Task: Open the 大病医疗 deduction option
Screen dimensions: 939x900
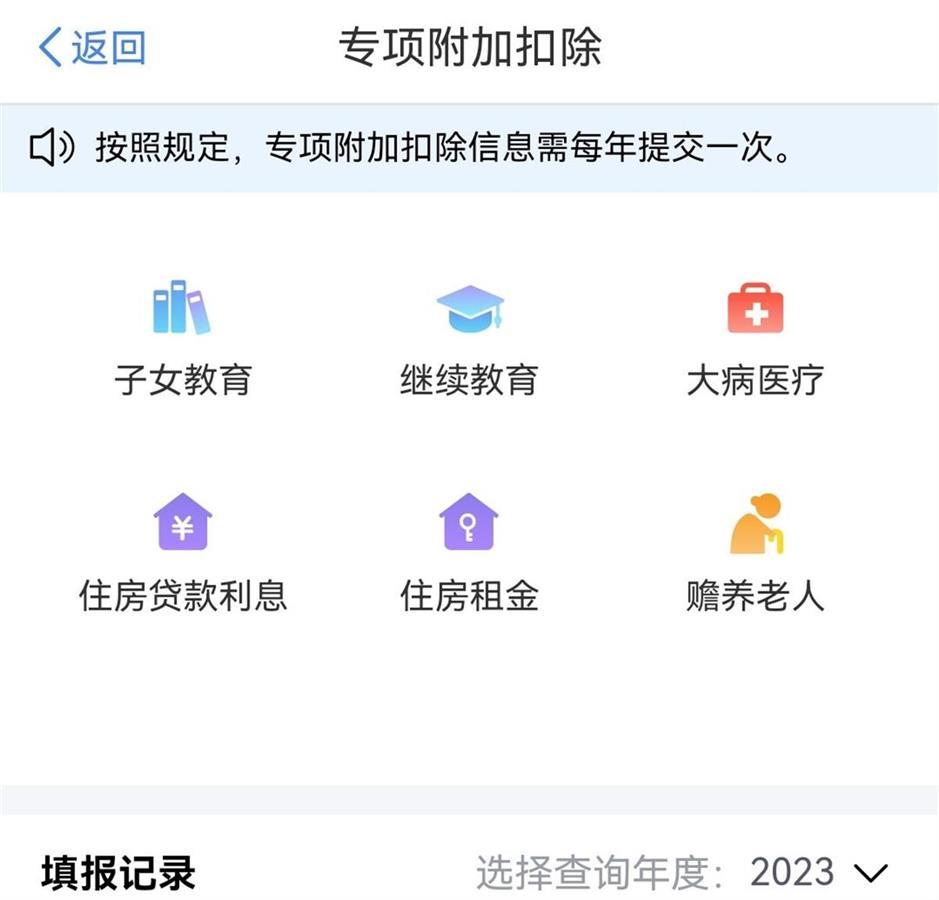Action: [755, 336]
